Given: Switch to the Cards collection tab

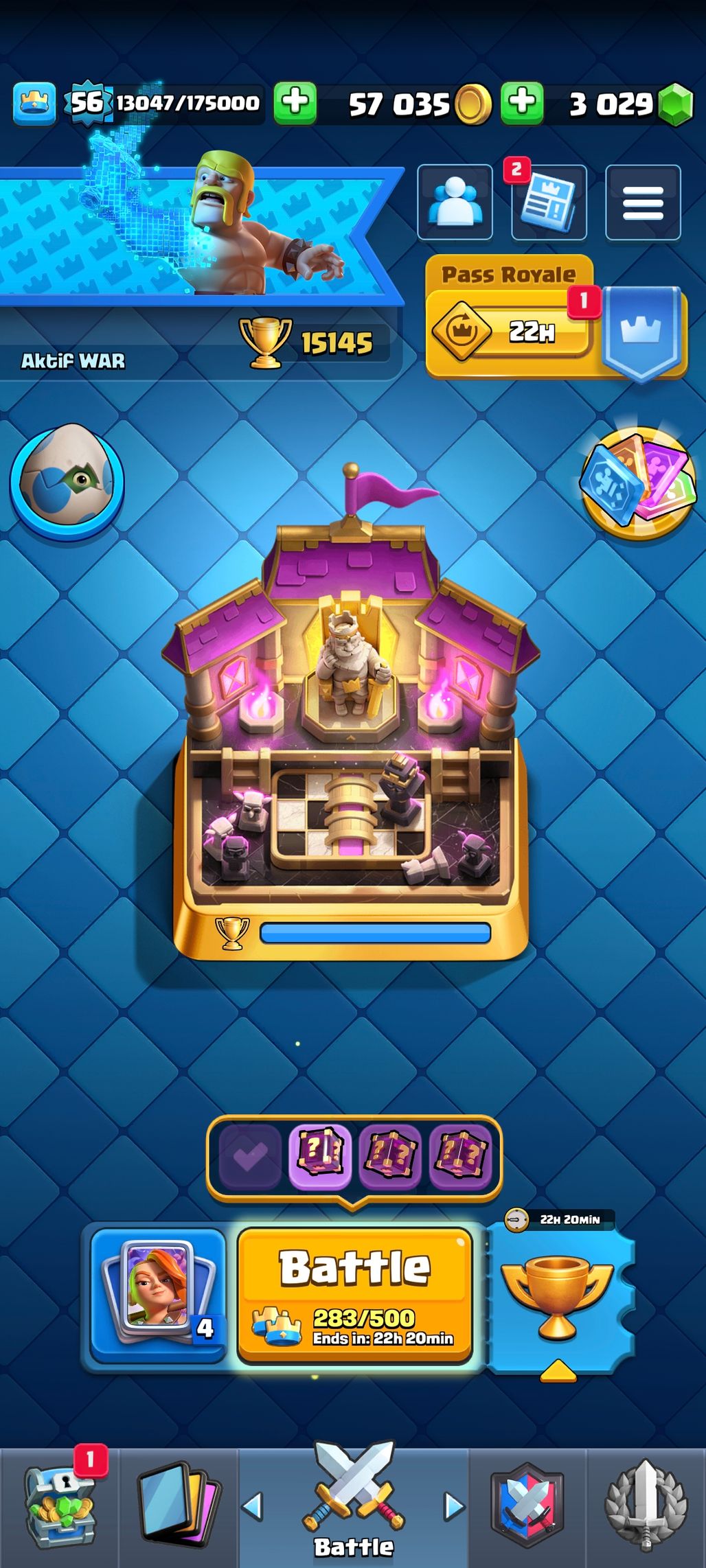Looking at the screenshot, I should click(179, 1508).
